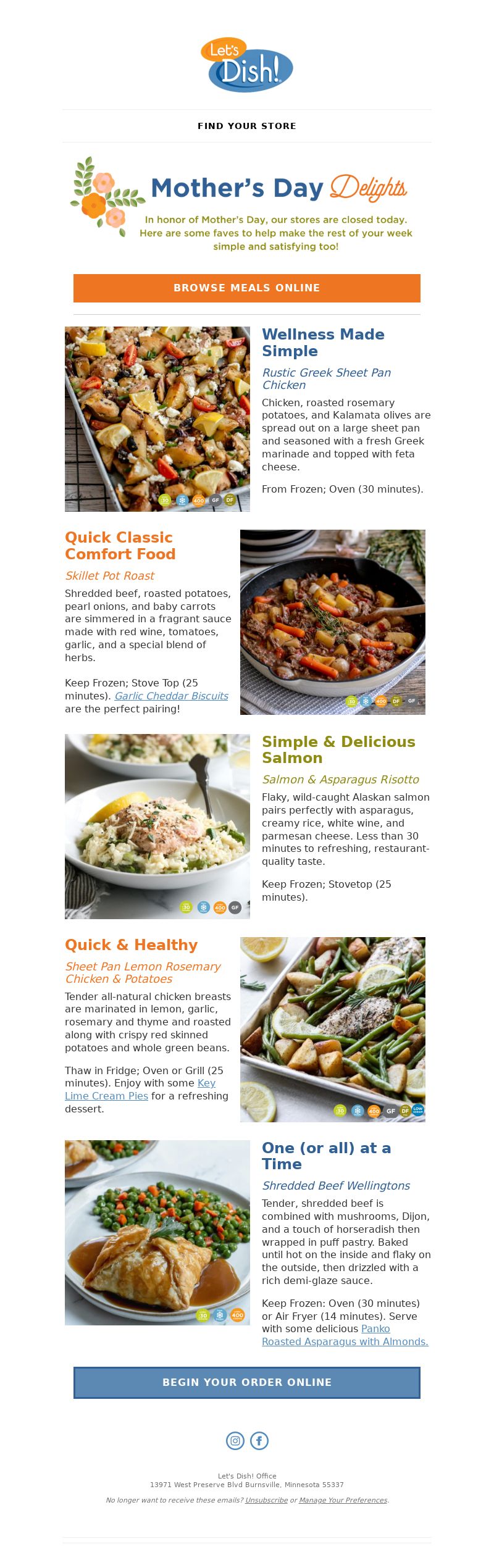The height and width of the screenshot is (1568, 494).
Task: Tap the Find Your Store link
Action: [x=247, y=126]
